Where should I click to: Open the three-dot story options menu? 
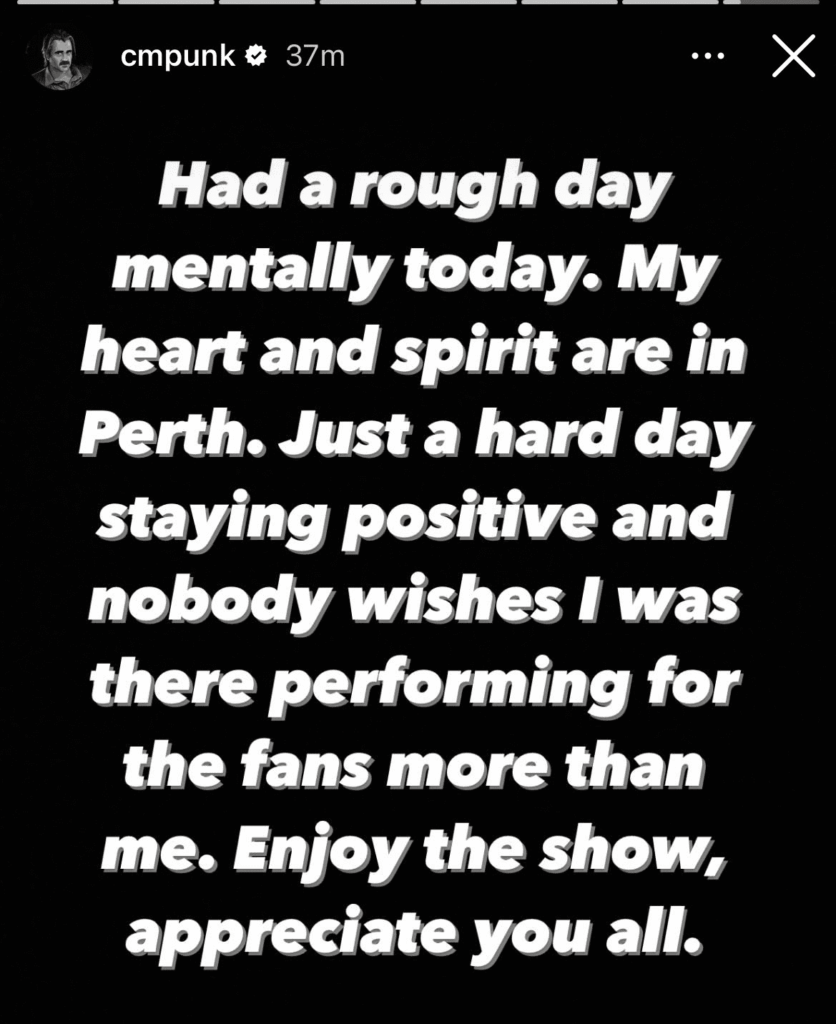pos(707,57)
